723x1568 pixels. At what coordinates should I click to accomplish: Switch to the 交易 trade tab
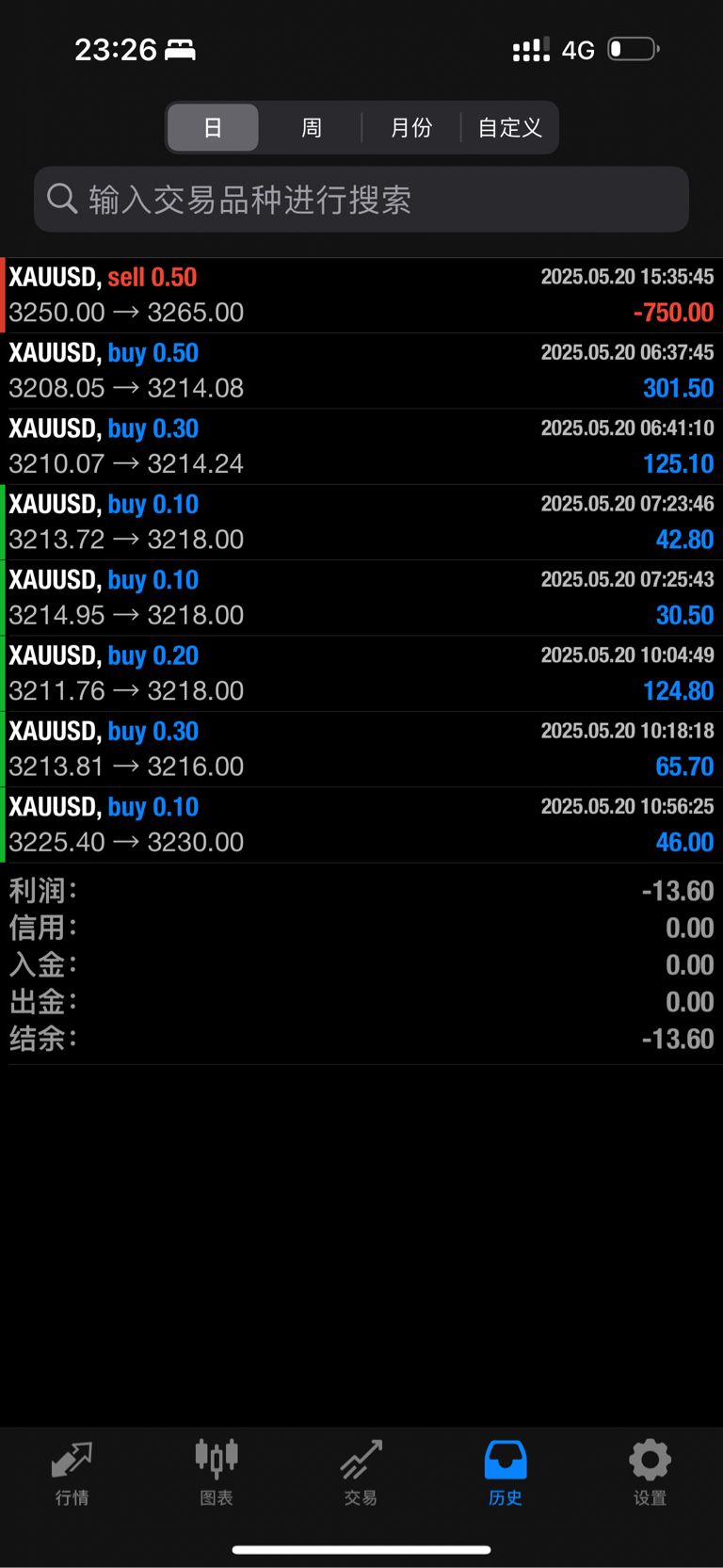(x=361, y=1473)
